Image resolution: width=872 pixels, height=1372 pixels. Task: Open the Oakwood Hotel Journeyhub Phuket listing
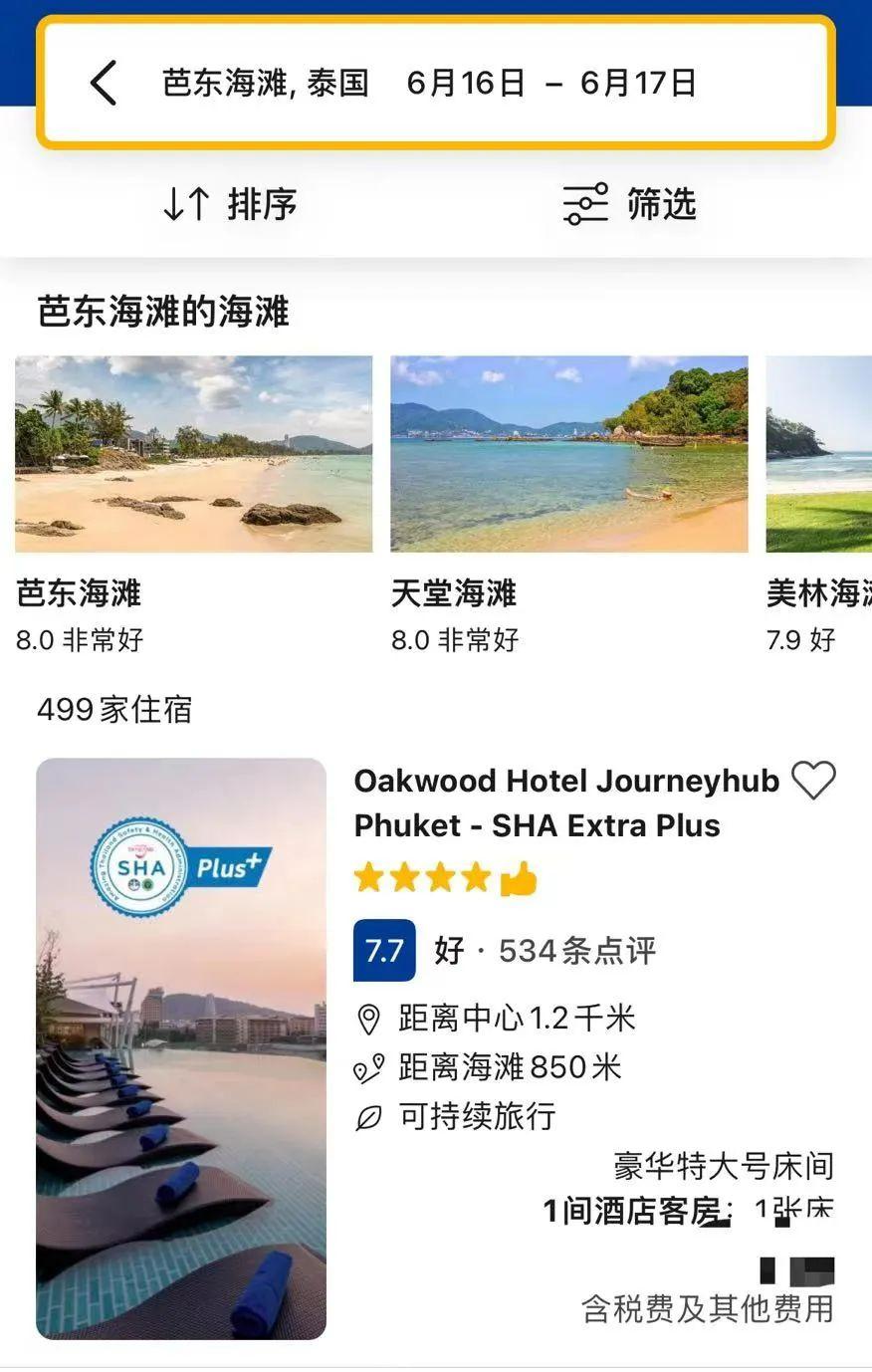click(x=565, y=802)
